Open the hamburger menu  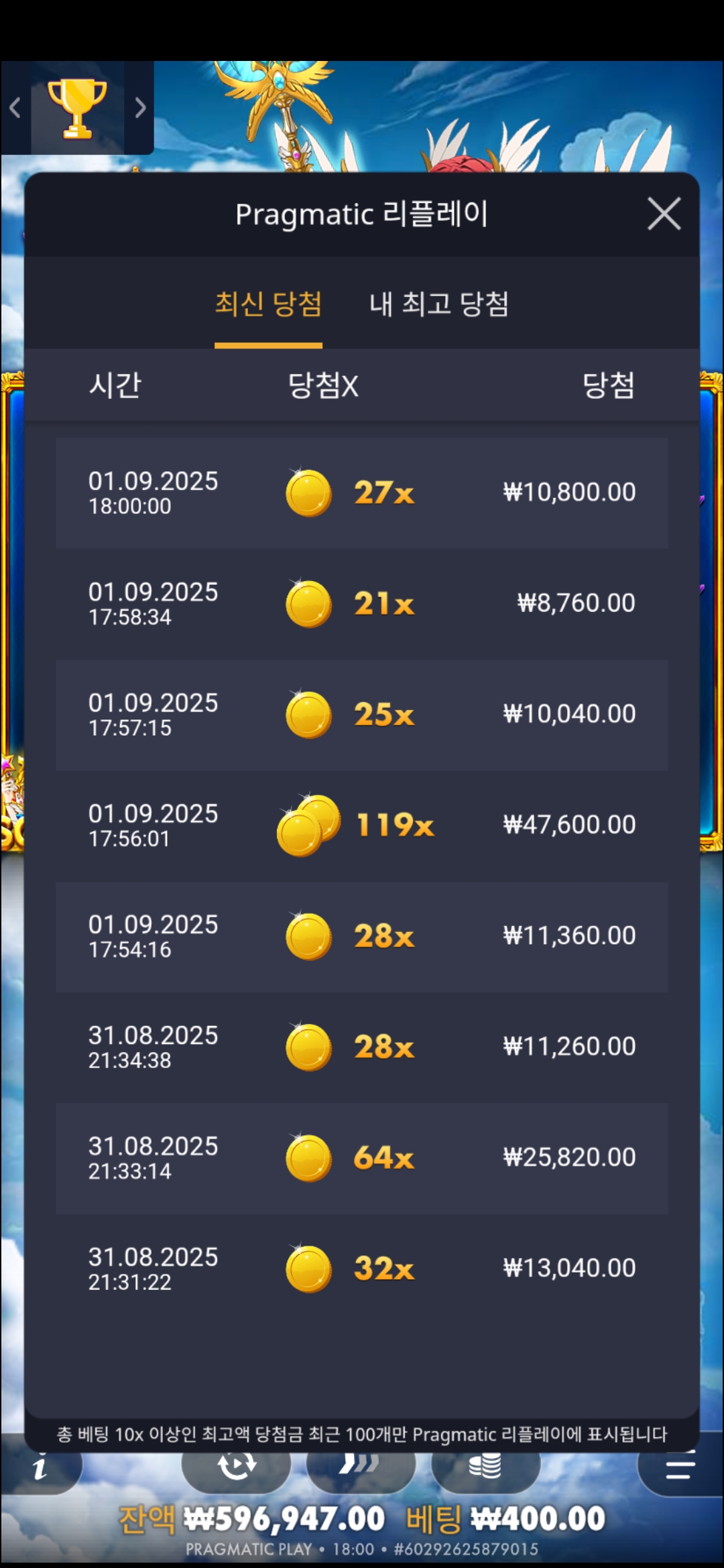680,1469
